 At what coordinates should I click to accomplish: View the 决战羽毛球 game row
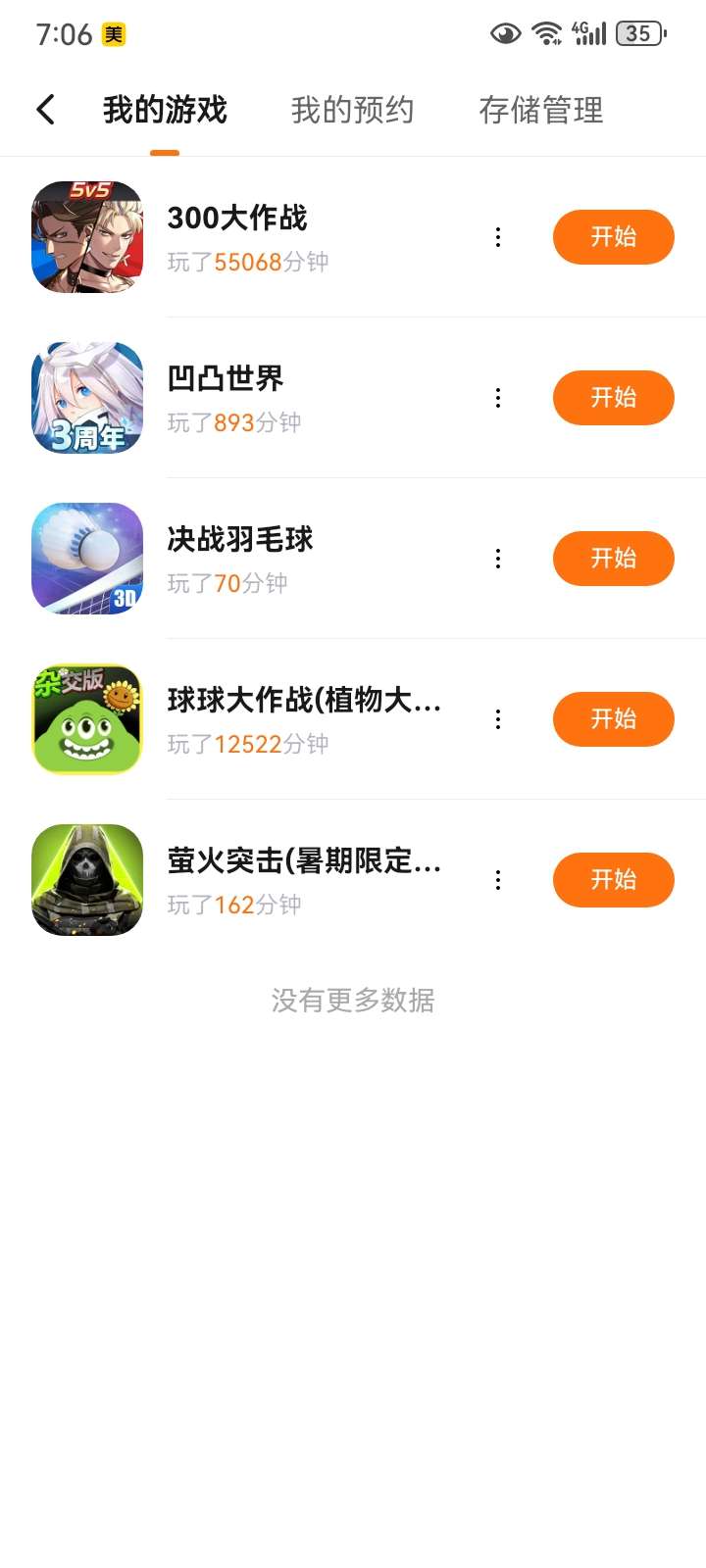(294, 559)
